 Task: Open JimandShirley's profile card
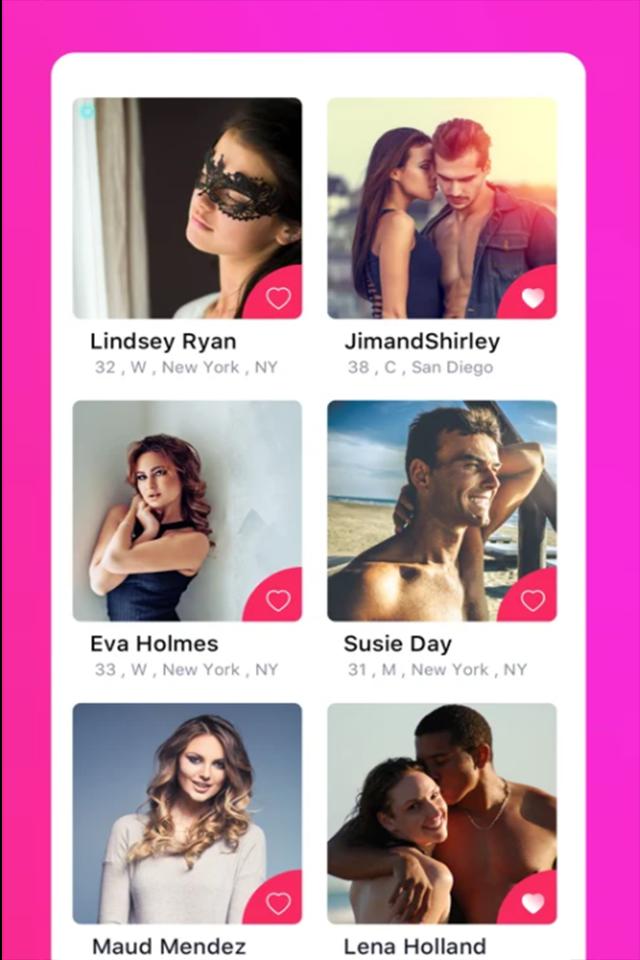click(x=441, y=208)
